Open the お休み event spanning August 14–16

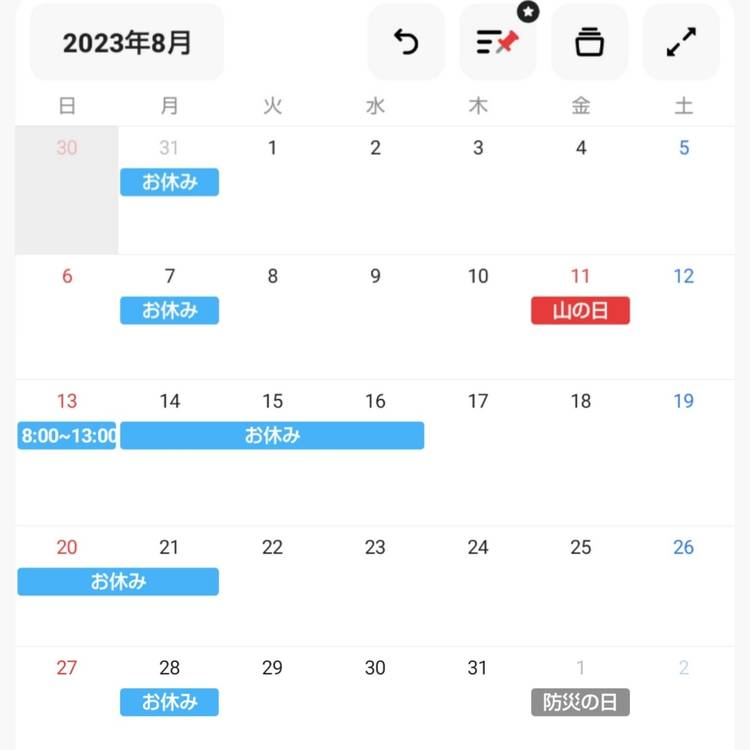tap(272, 436)
